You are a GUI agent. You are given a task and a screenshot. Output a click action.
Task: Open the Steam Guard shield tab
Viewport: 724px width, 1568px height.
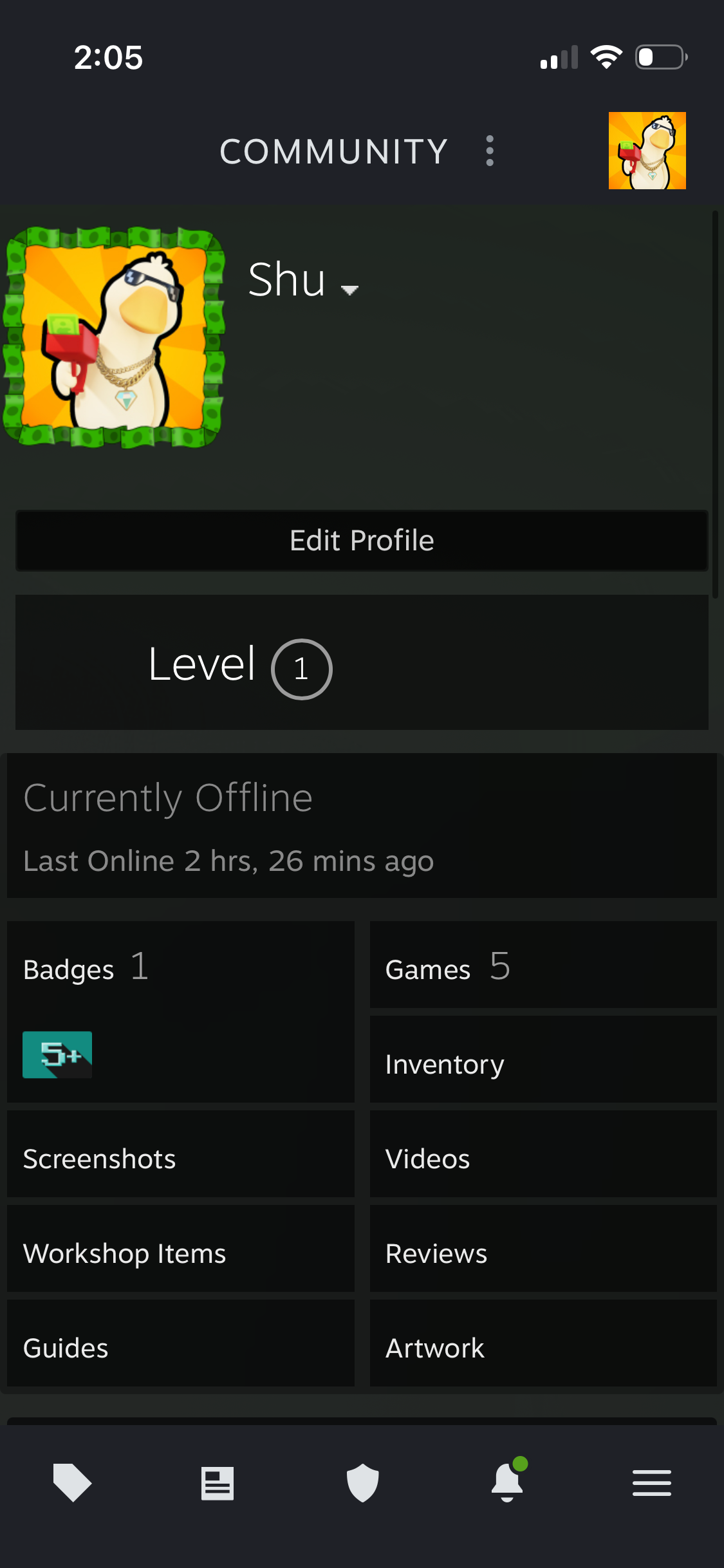point(362,1482)
